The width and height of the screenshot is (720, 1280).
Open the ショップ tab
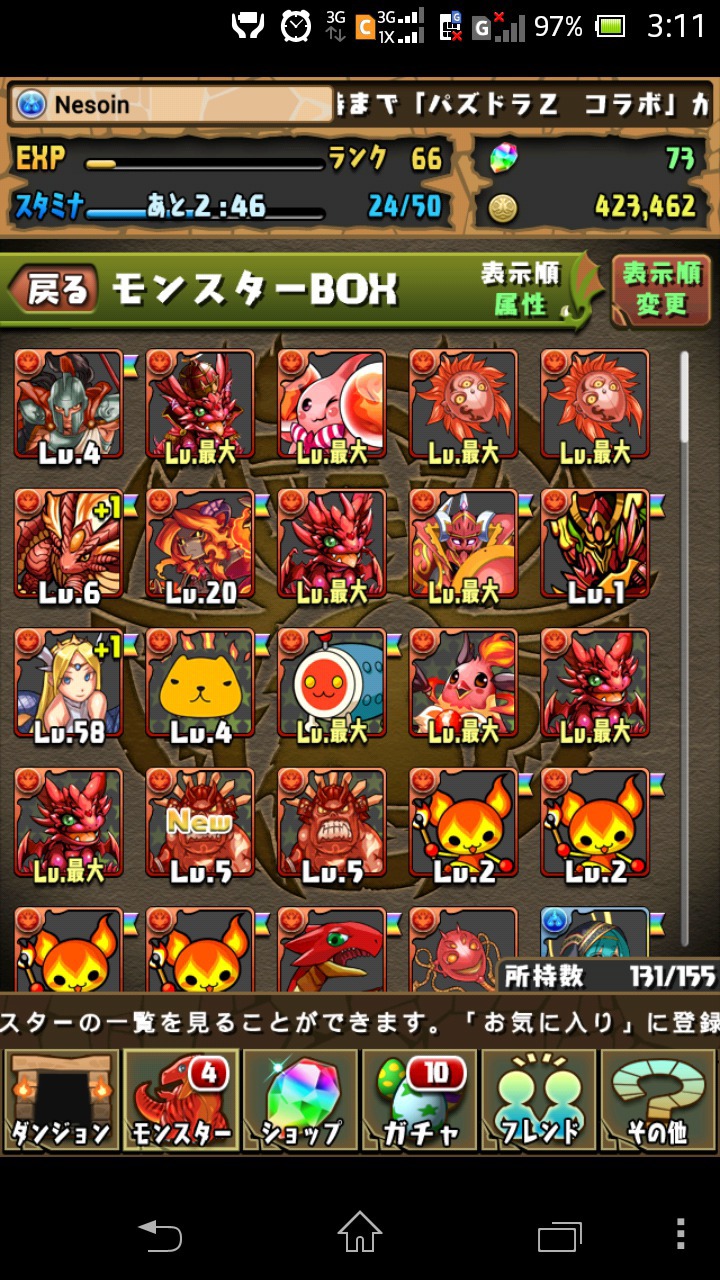(300, 1100)
